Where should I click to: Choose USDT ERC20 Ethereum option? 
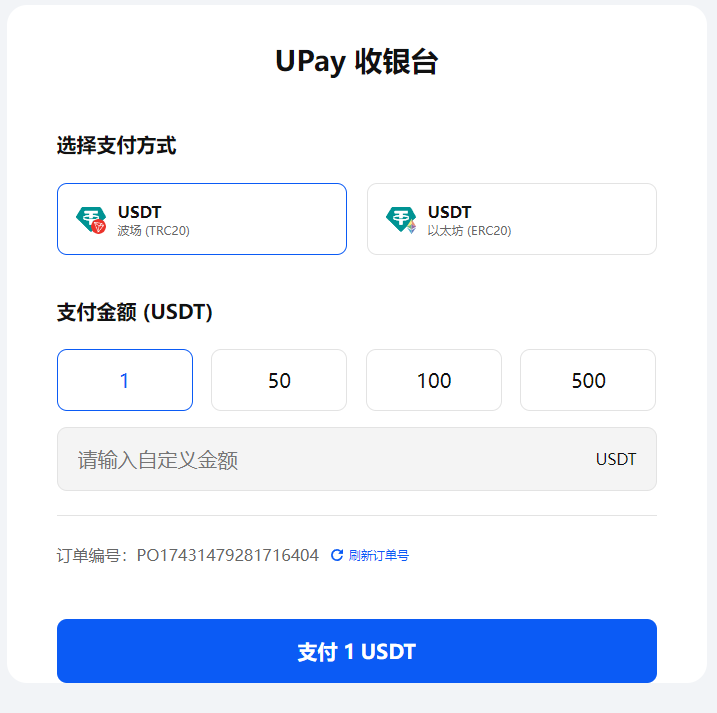tap(512, 219)
